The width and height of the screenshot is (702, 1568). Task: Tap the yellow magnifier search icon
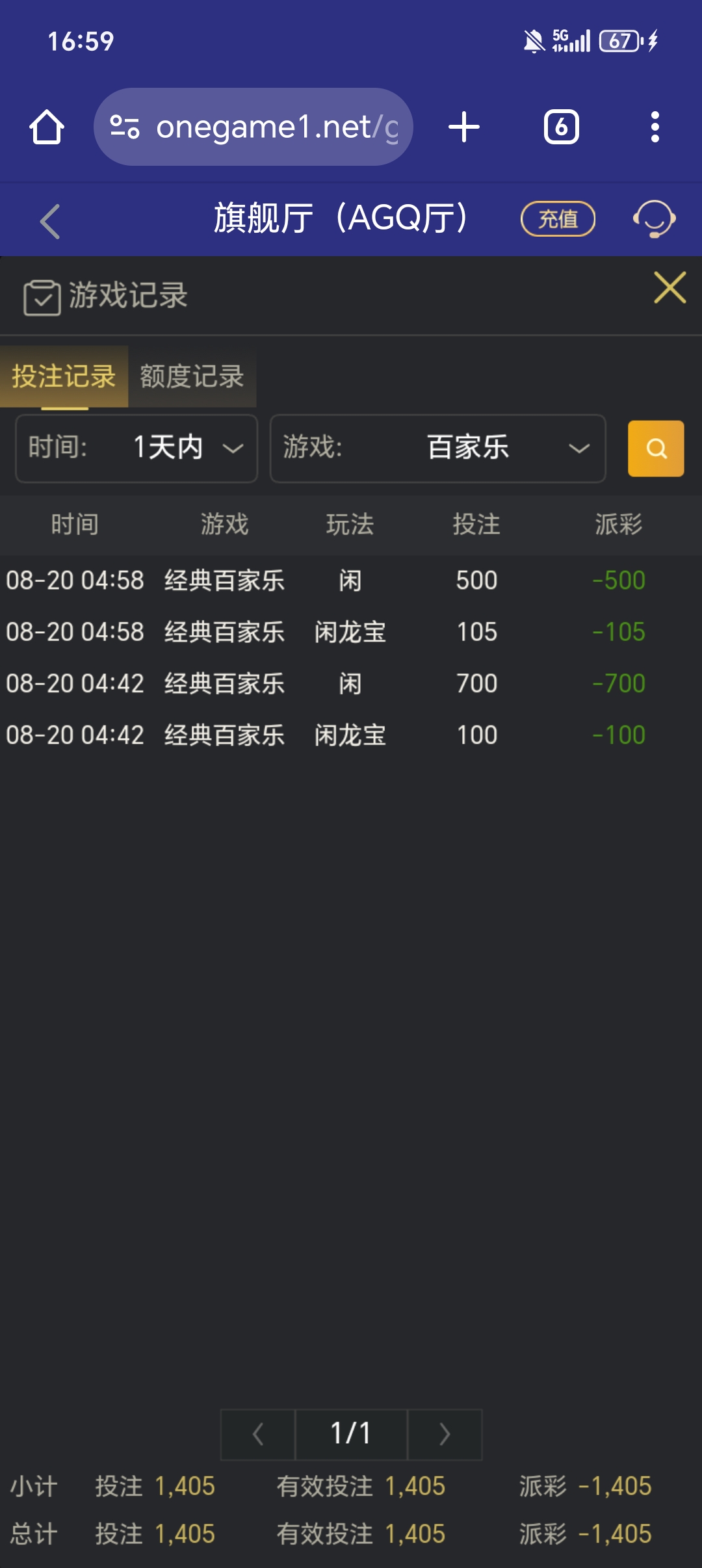[x=655, y=449]
